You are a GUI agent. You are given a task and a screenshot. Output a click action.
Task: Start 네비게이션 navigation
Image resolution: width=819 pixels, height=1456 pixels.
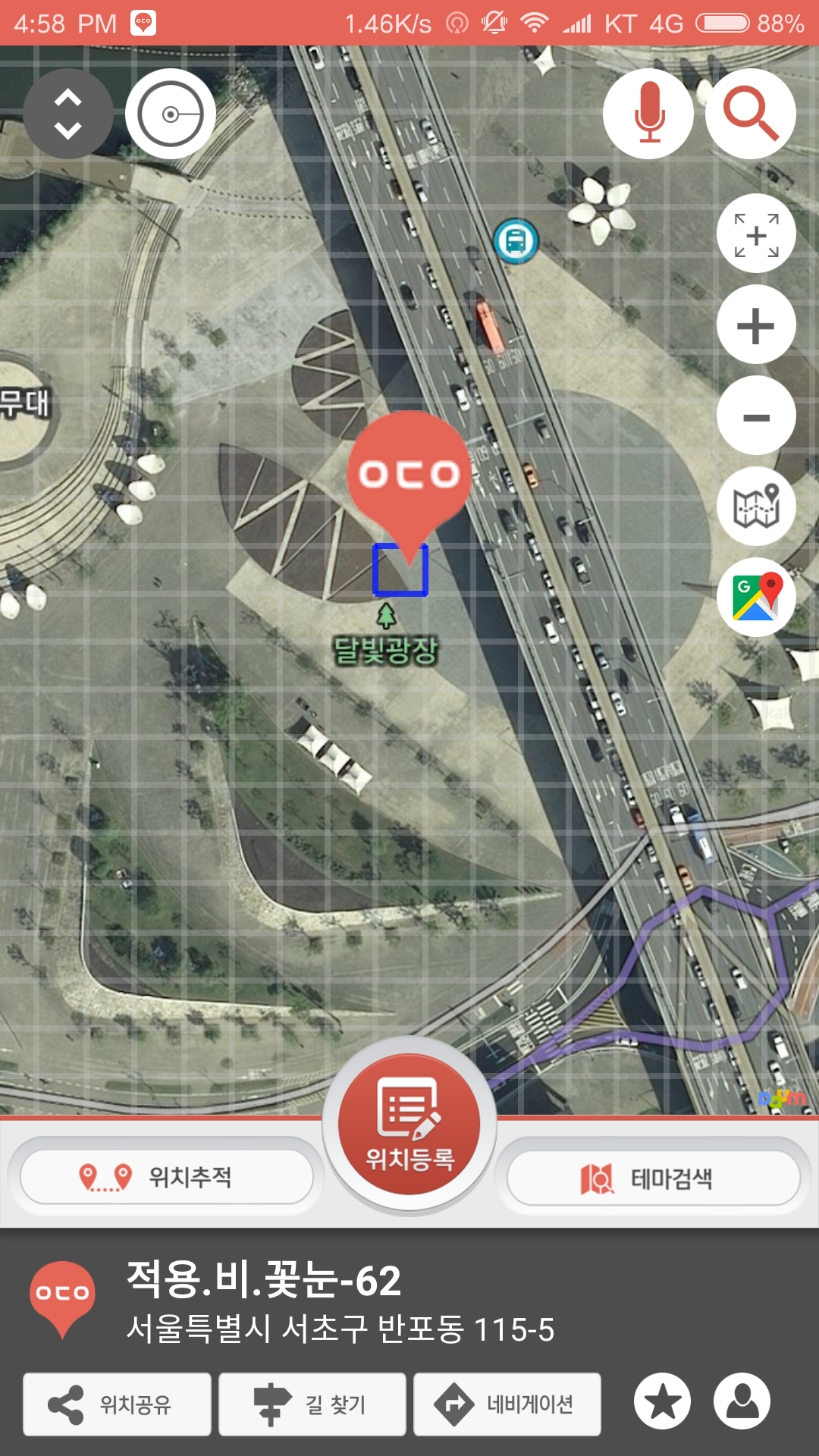507,1404
